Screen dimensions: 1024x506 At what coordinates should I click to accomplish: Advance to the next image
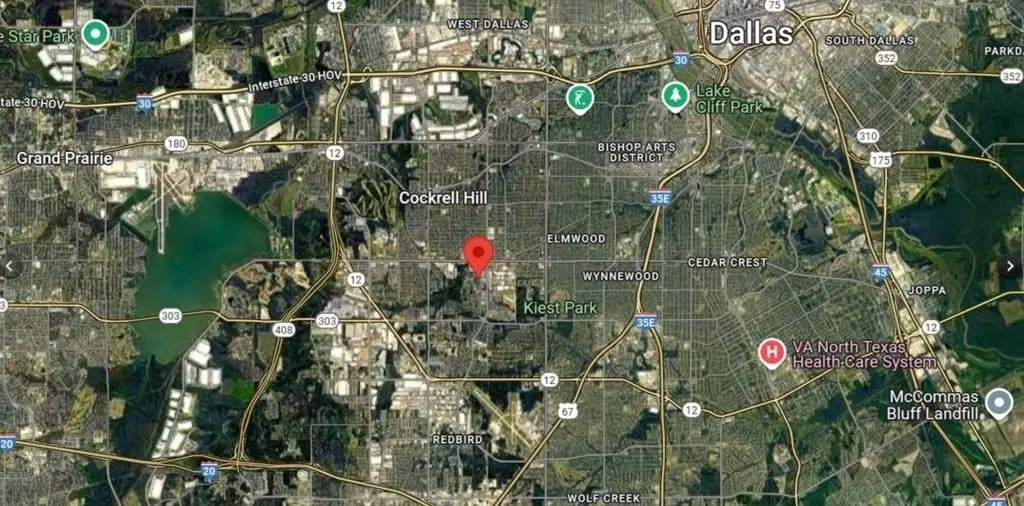[x=1010, y=266]
